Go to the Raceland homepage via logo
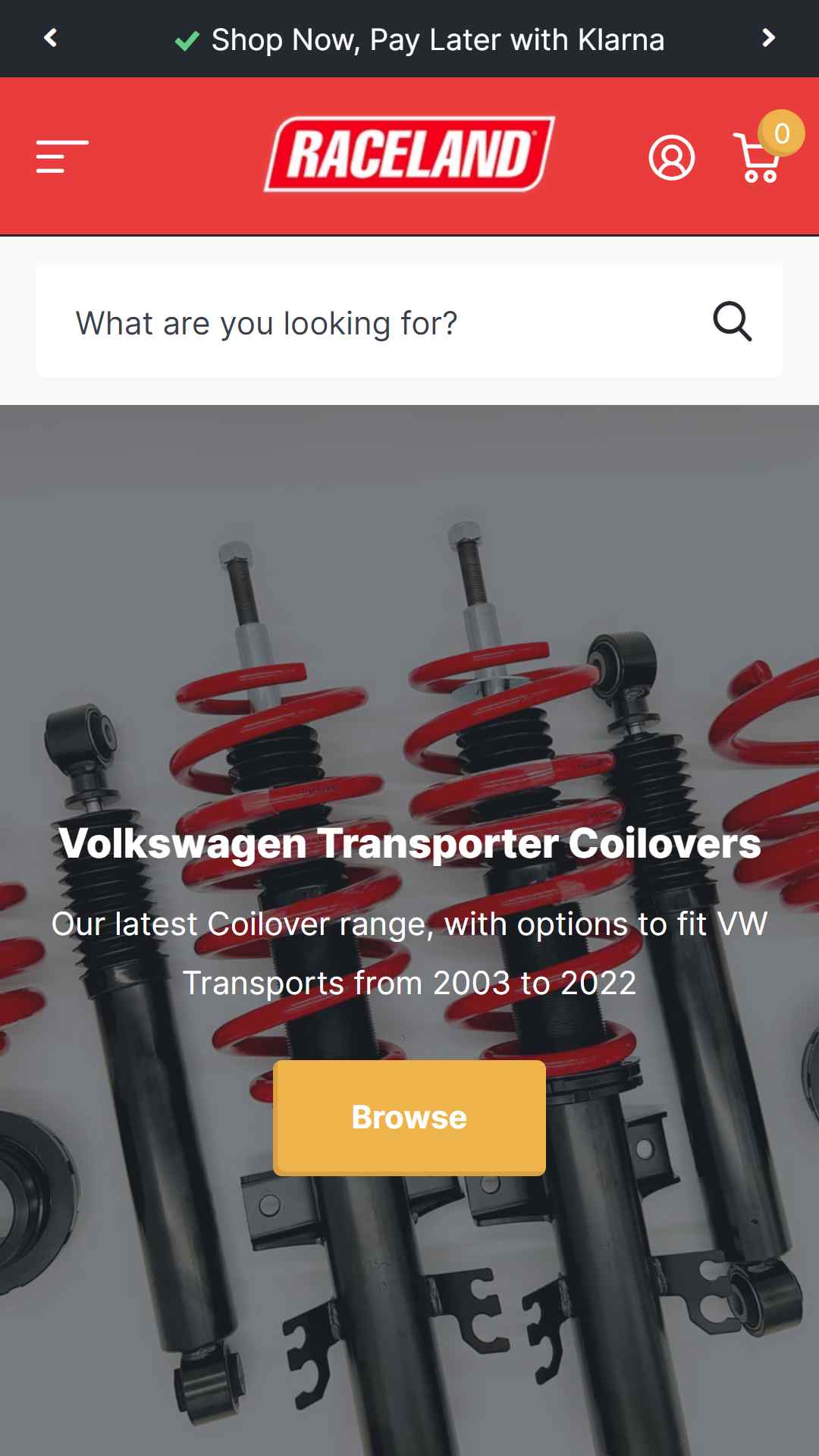819x1456 pixels. [x=409, y=154]
